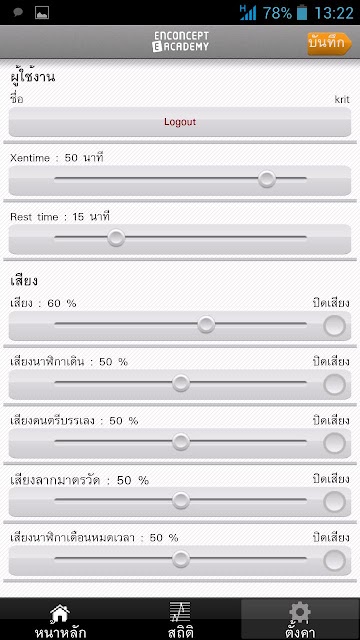Mute the เสียงนาฬิกาเตือนหมดเวลา sound
The height and width of the screenshot is (640, 360).
coord(334,560)
